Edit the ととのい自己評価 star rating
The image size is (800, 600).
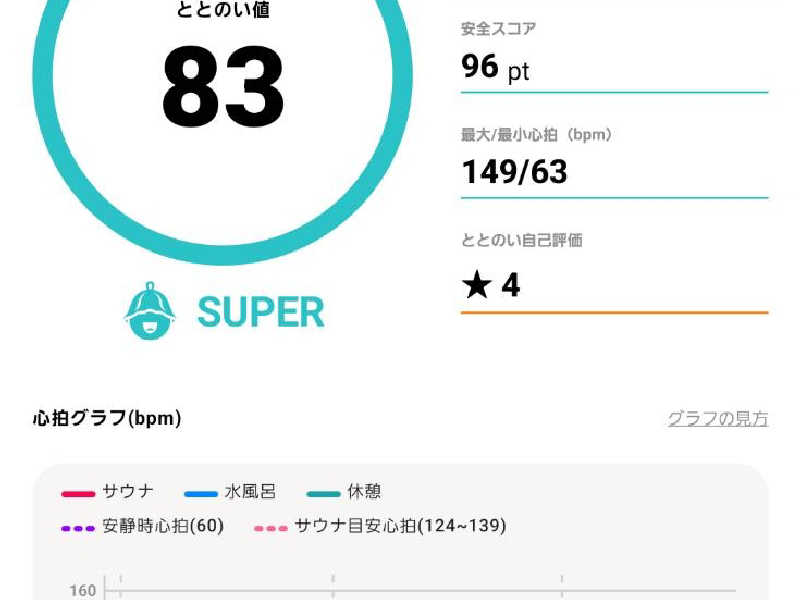[612, 286]
